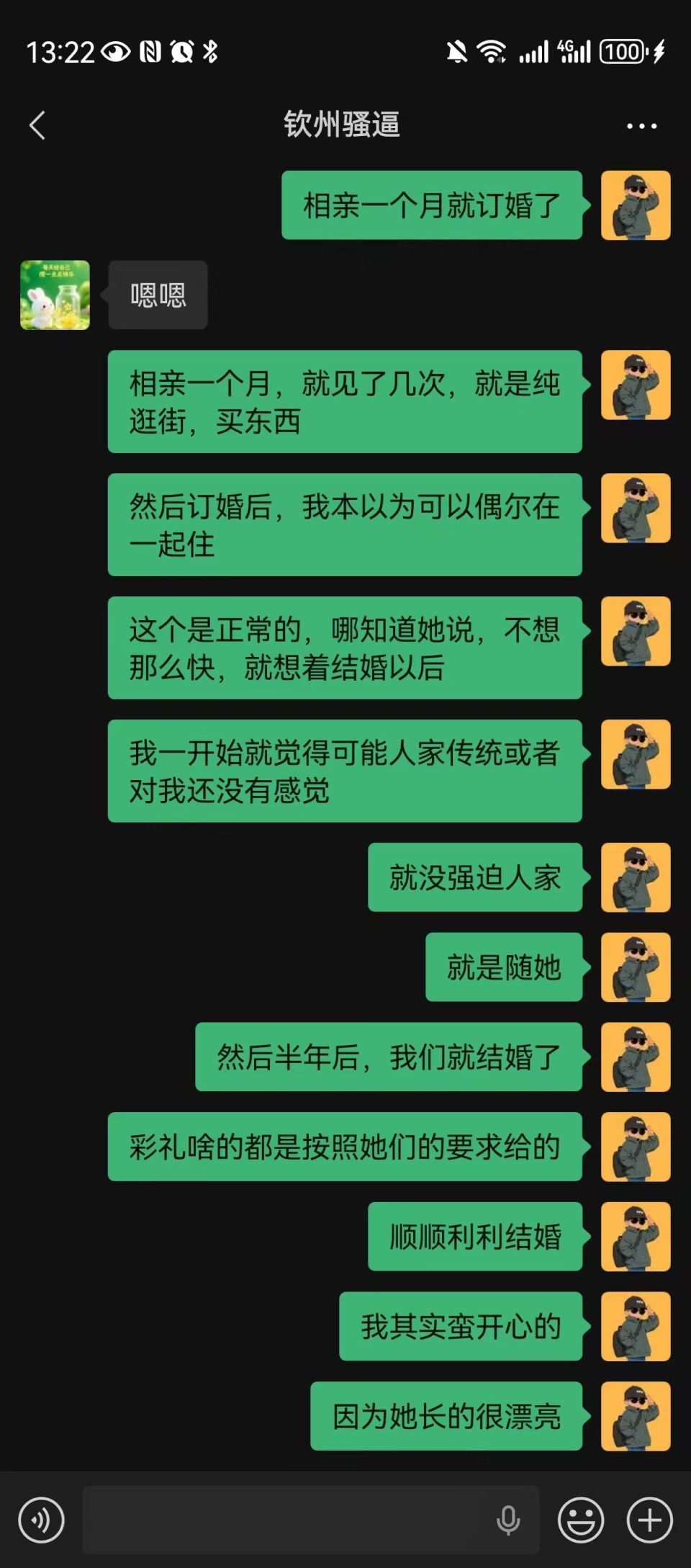Tap the message text field

pyautogui.click(x=288, y=1520)
